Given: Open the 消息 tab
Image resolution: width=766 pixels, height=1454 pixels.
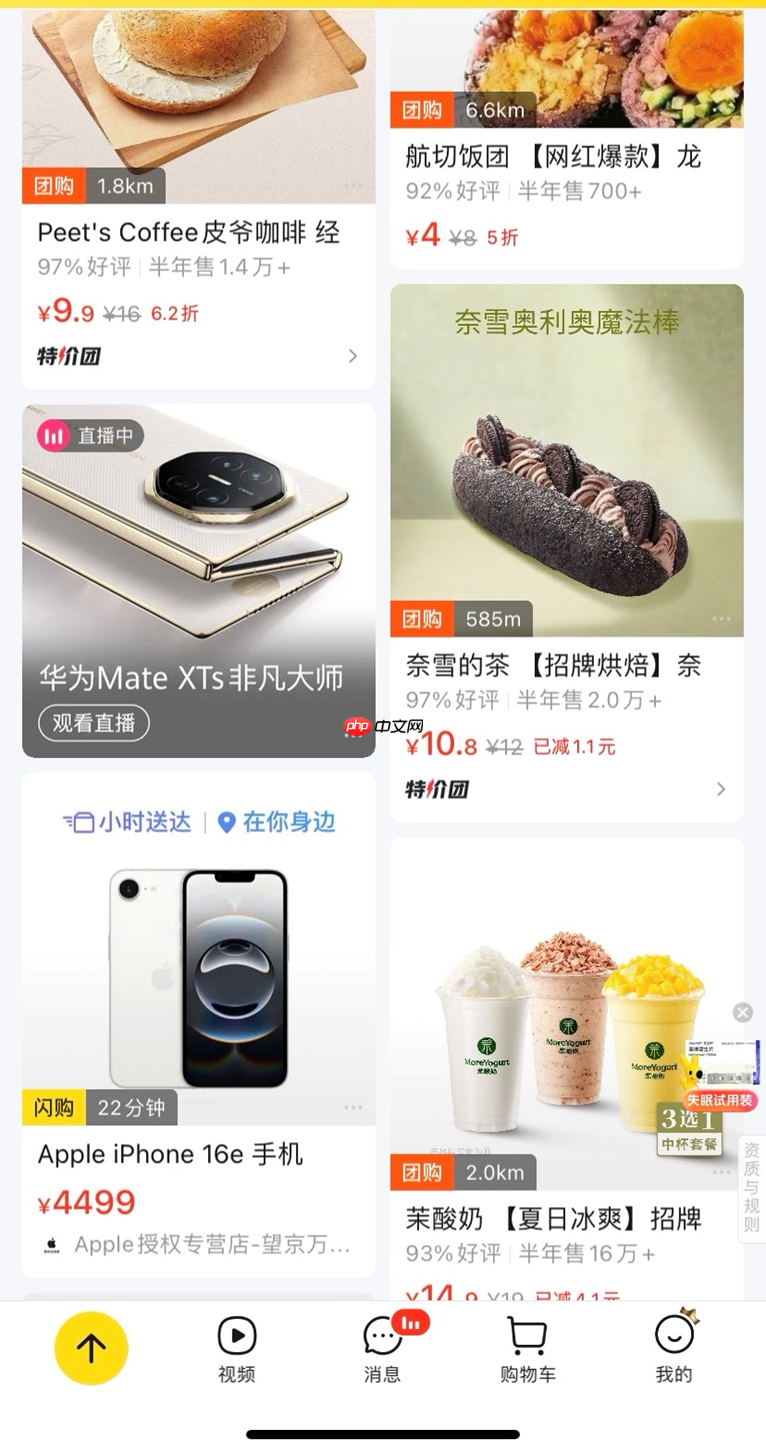Looking at the screenshot, I should (382, 1350).
